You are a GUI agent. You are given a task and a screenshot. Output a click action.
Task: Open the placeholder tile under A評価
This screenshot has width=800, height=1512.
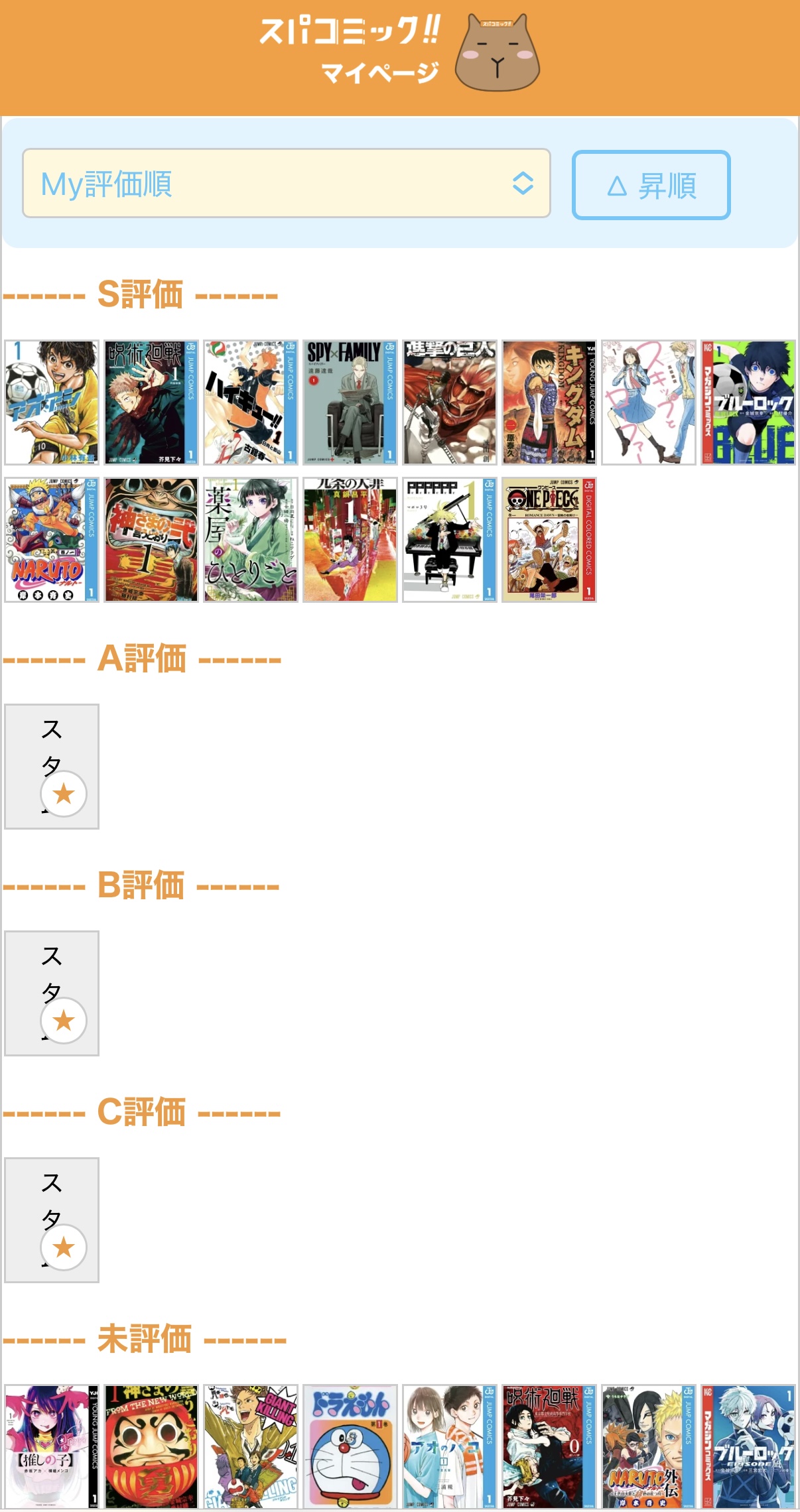pyautogui.click(x=52, y=767)
